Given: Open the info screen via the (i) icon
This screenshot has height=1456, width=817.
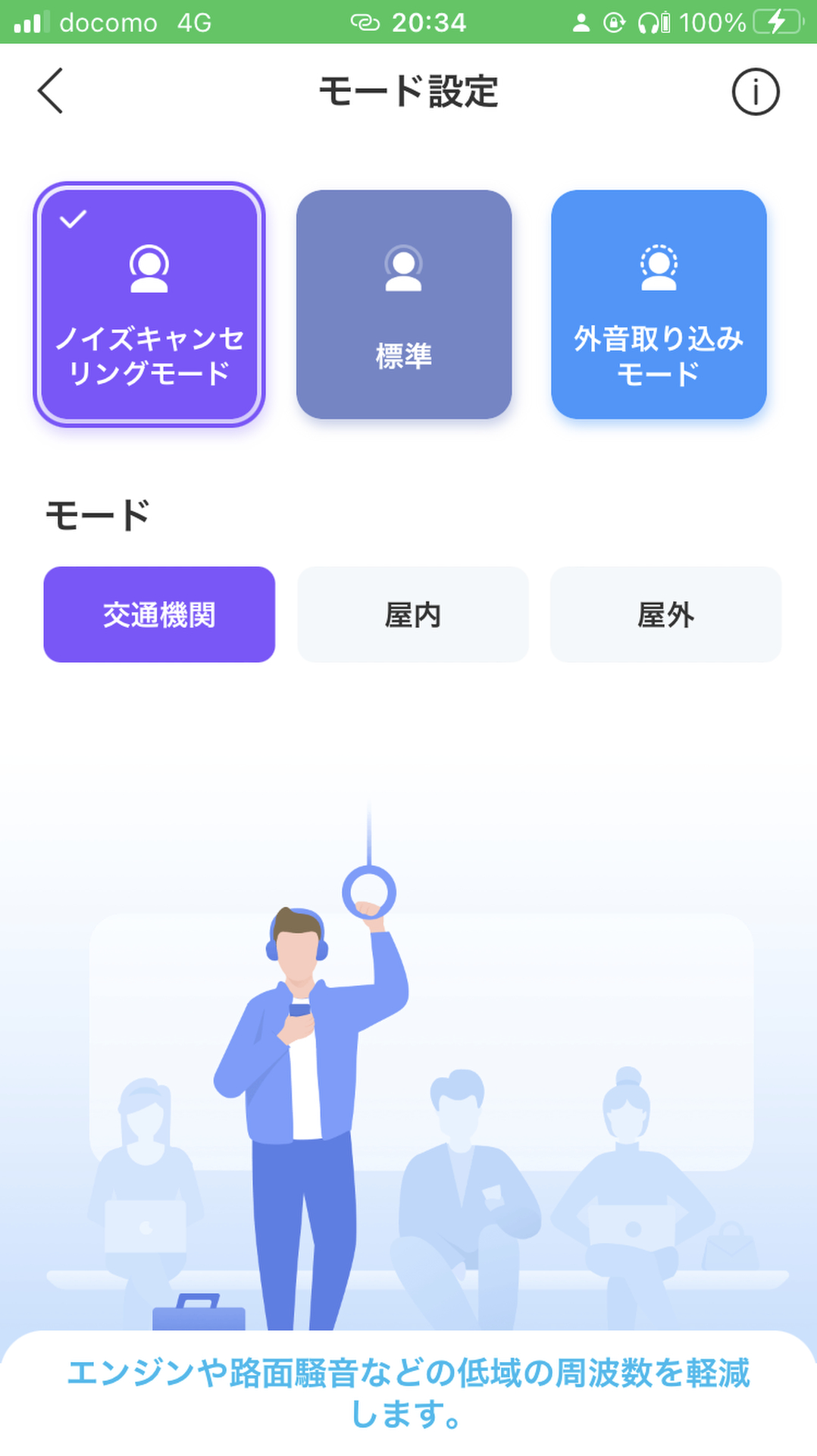Looking at the screenshot, I should pyautogui.click(x=755, y=92).
